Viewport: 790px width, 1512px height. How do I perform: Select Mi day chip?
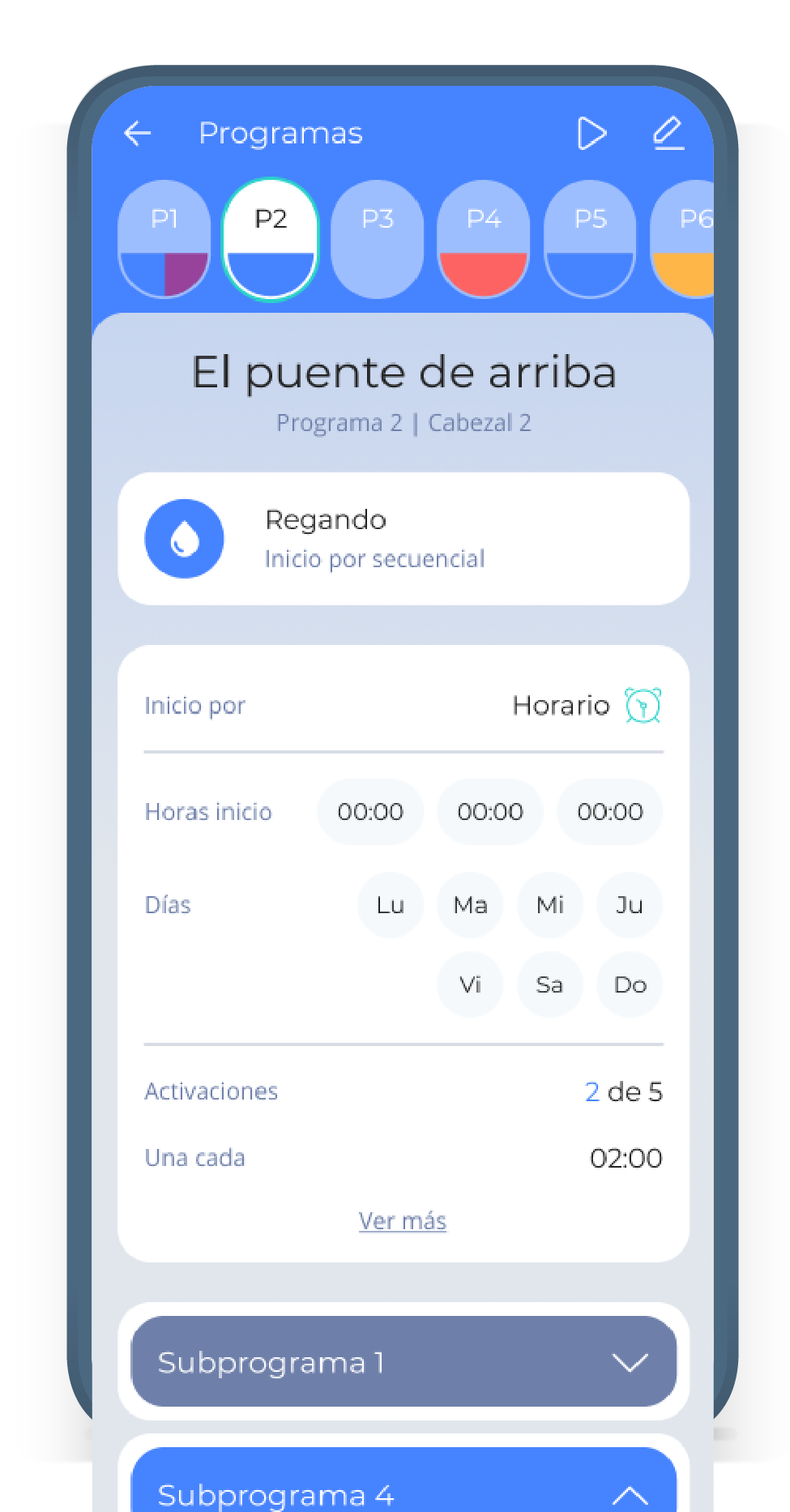(550, 905)
